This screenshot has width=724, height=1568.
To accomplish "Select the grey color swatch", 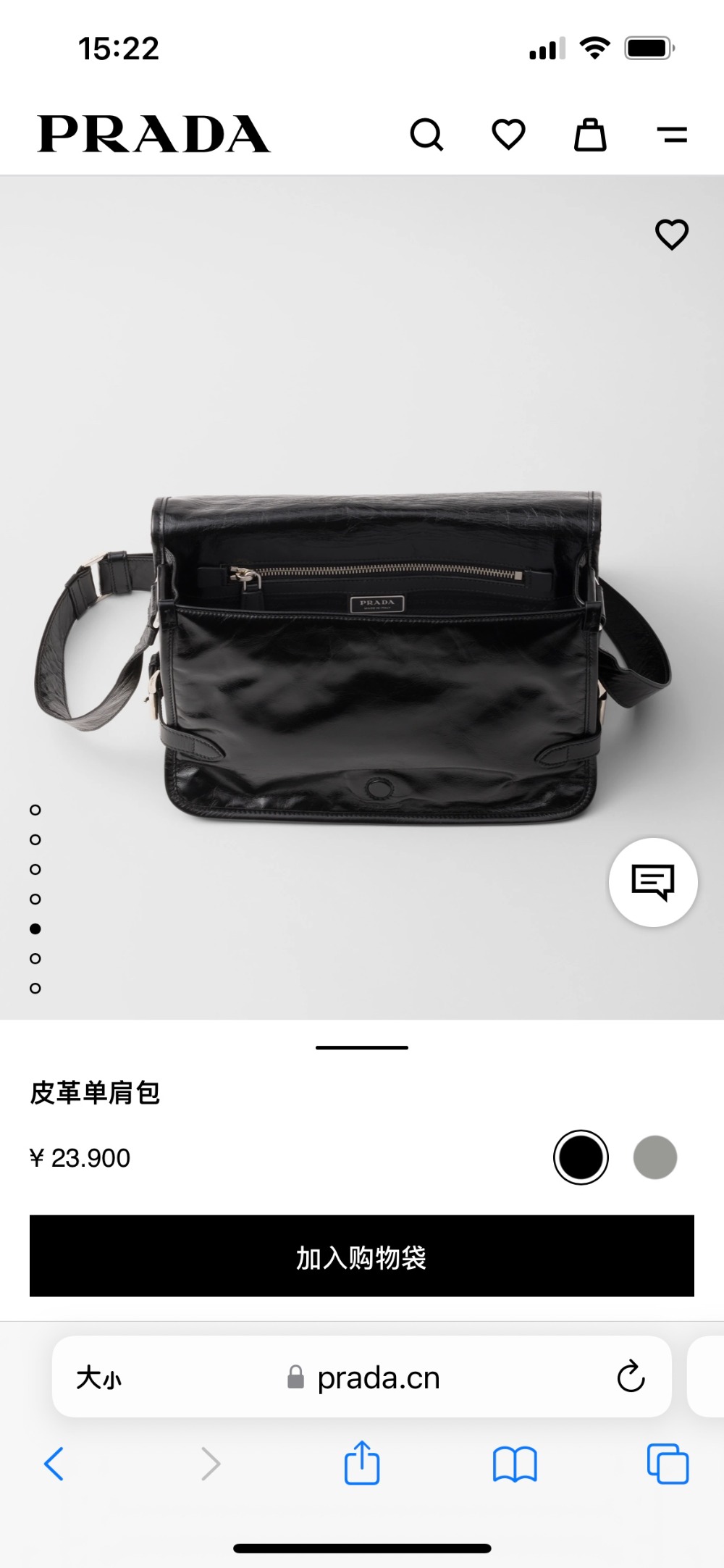I will [x=654, y=1157].
